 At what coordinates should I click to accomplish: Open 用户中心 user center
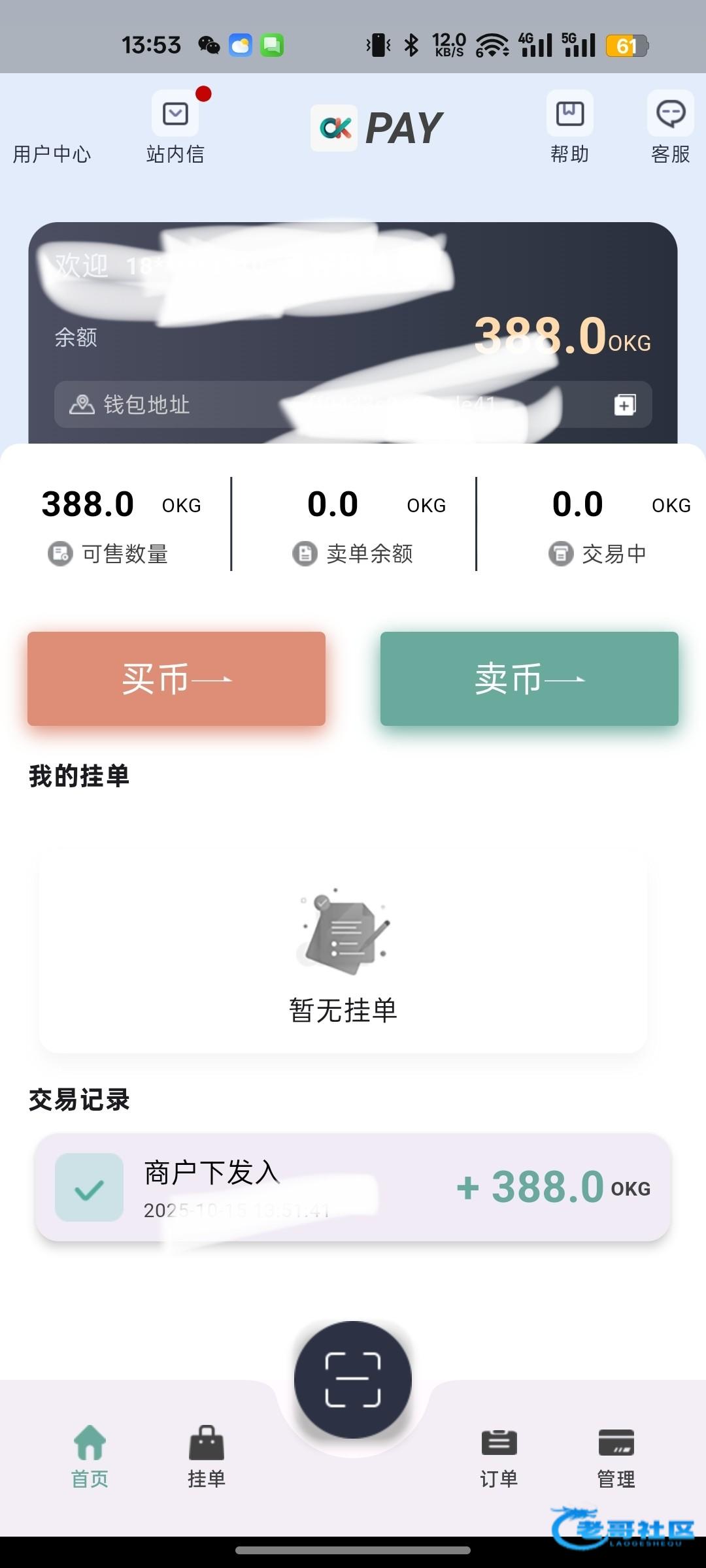52,154
